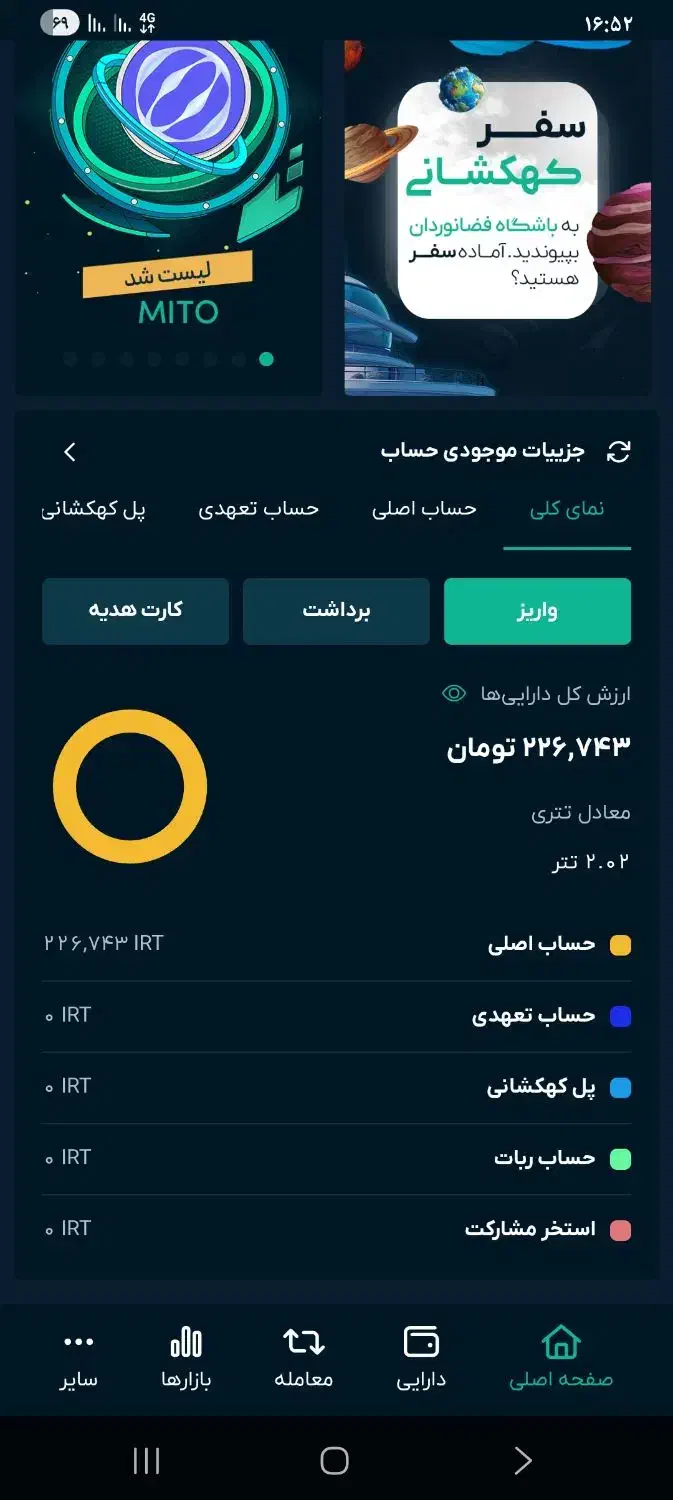Viewport: 673px width, 1500px height.
Task: Tap the arrow next to جزییات موجودی حساب
Action: (x=69, y=452)
